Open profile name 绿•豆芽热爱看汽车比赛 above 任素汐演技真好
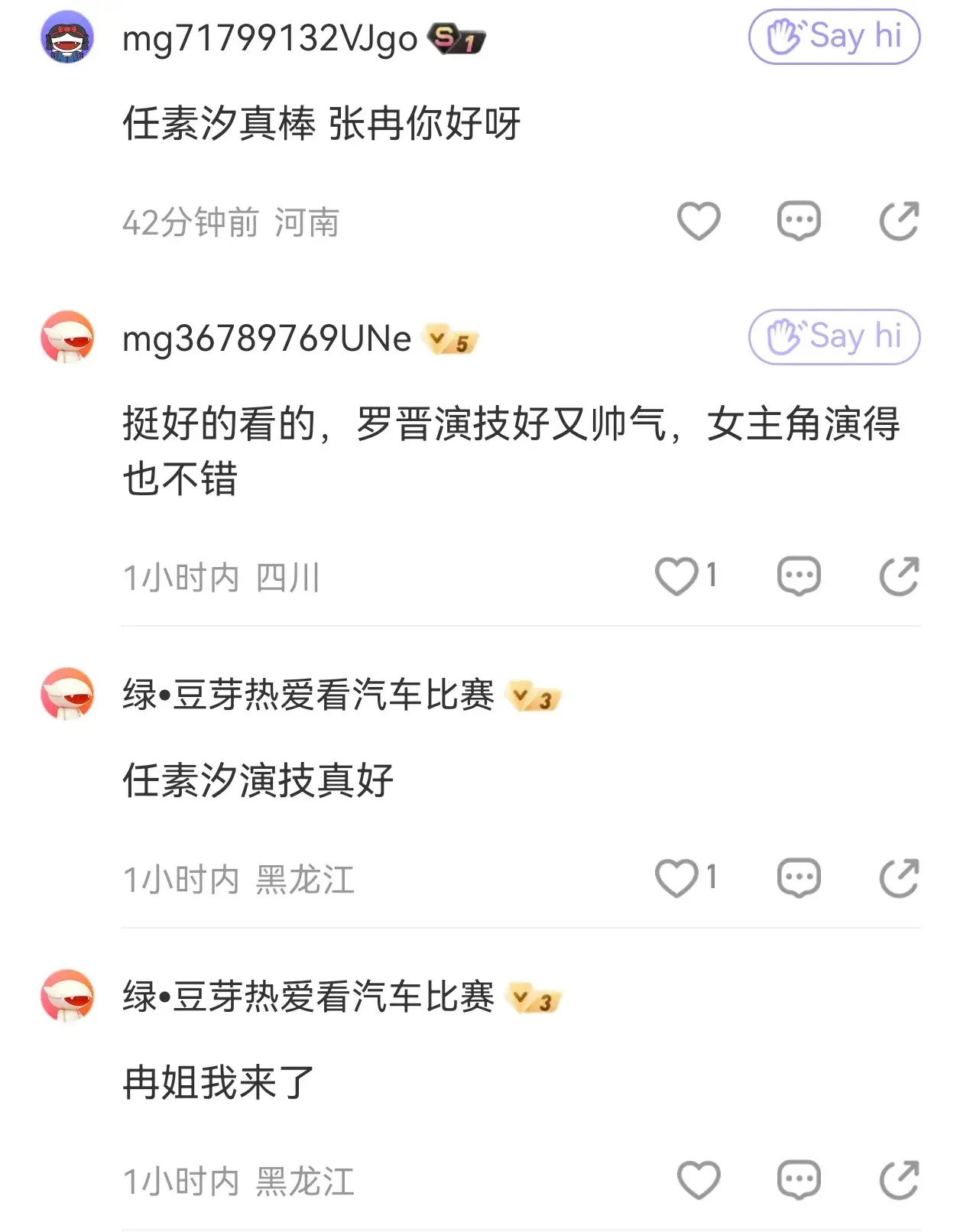 [308, 695]
